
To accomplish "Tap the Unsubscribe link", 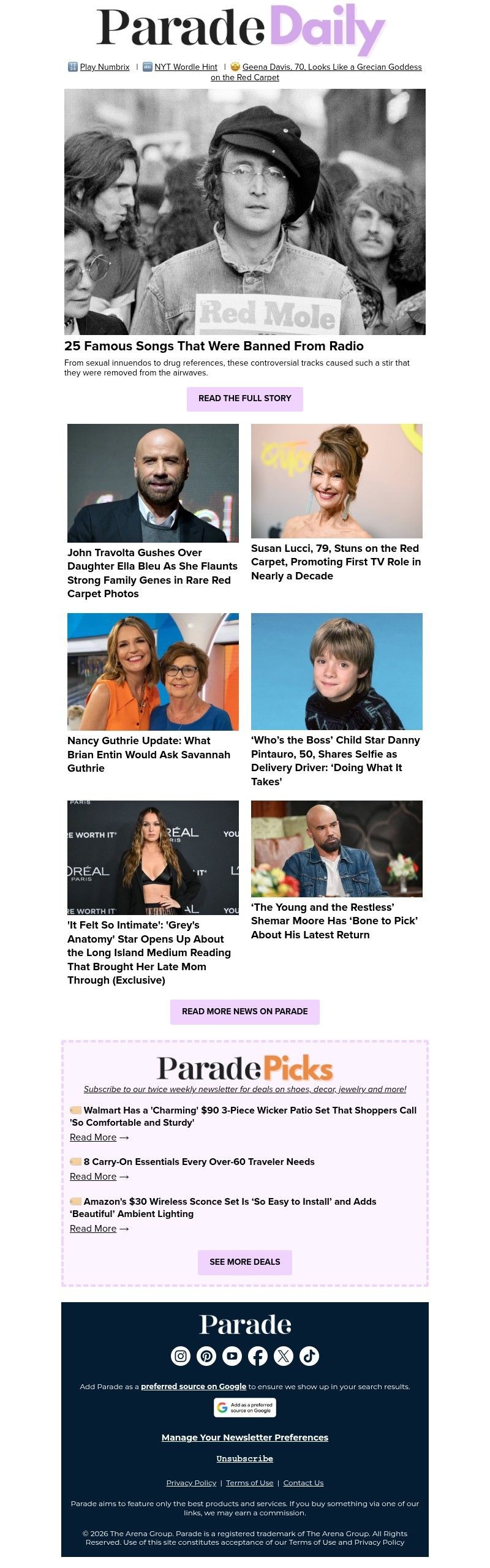I will point(244,1459).
